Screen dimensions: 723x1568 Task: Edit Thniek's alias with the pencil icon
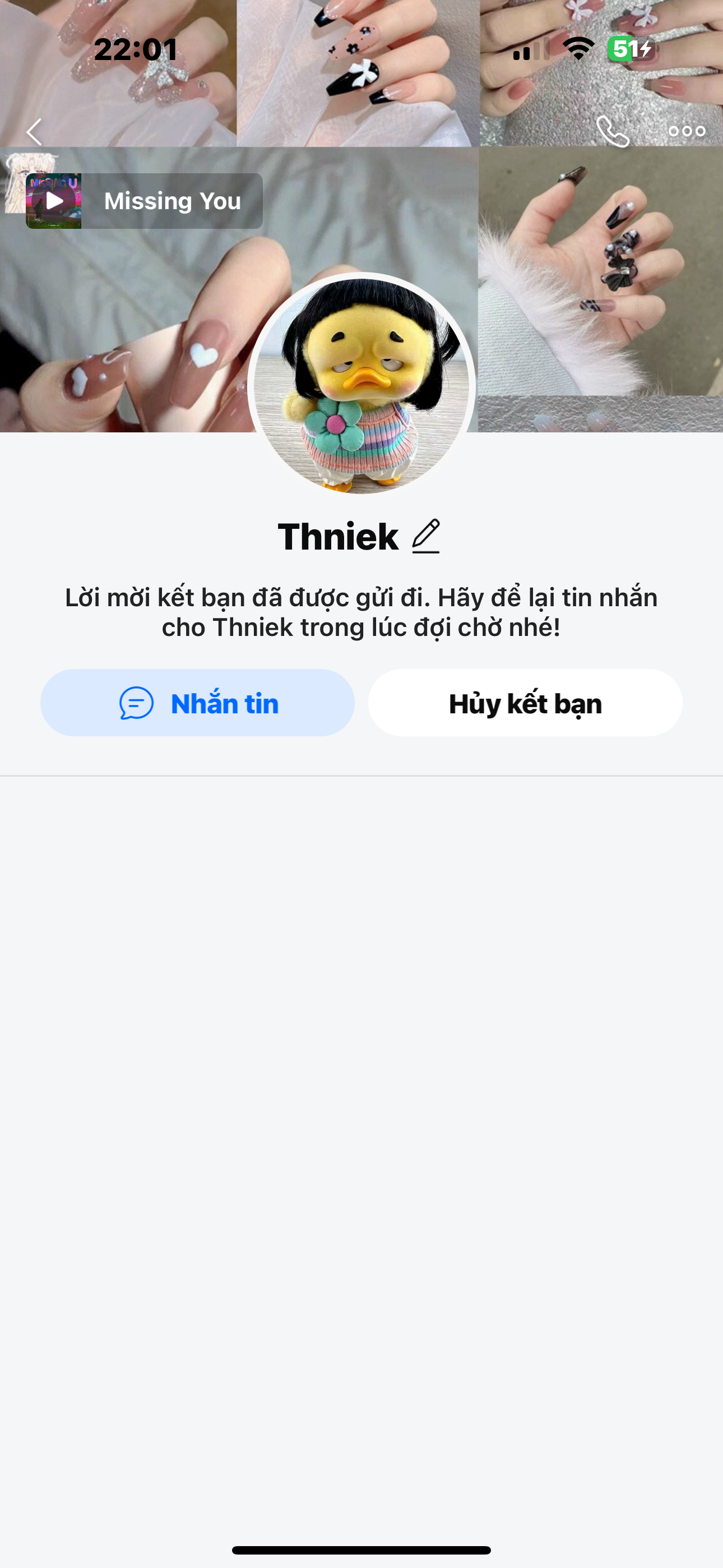pos(426,536)
